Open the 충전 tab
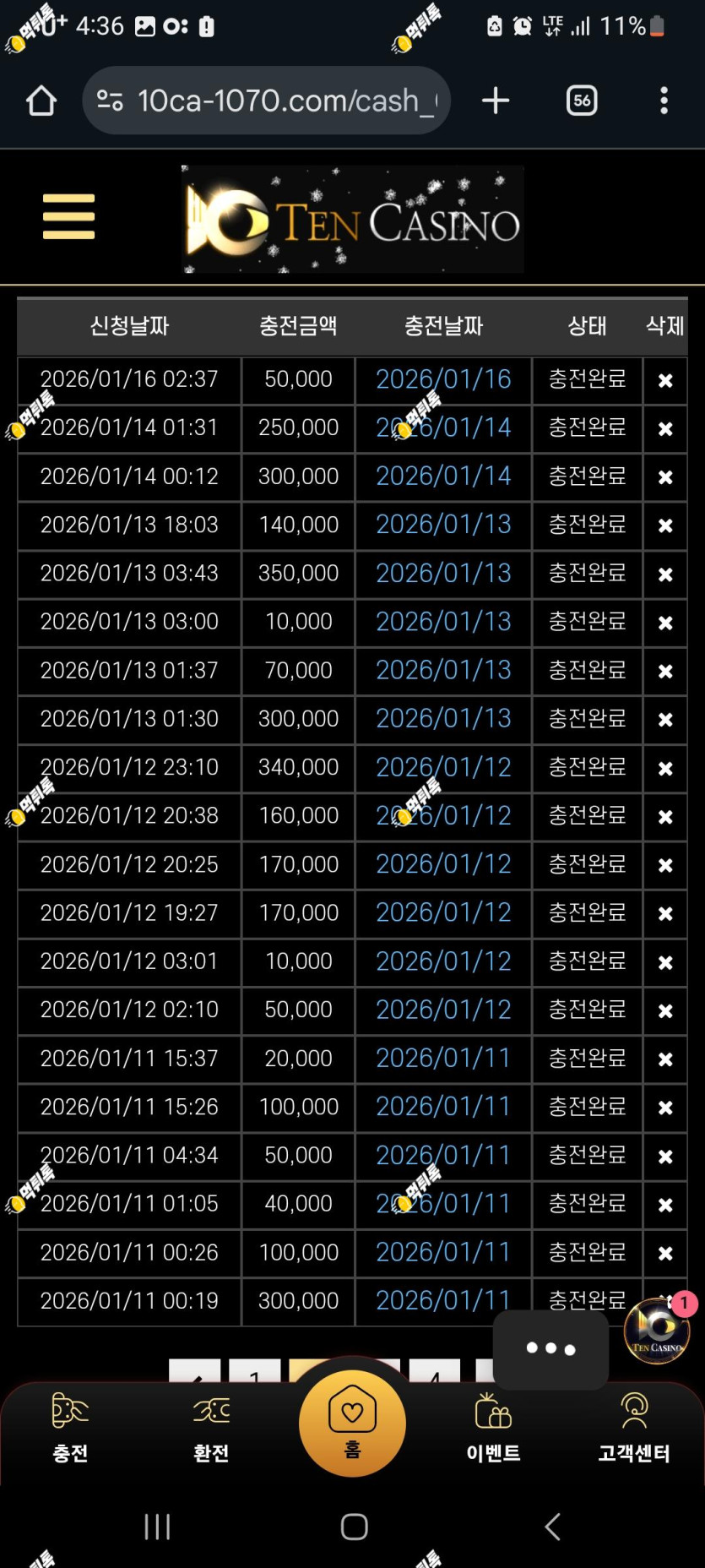 (70, 1428)
